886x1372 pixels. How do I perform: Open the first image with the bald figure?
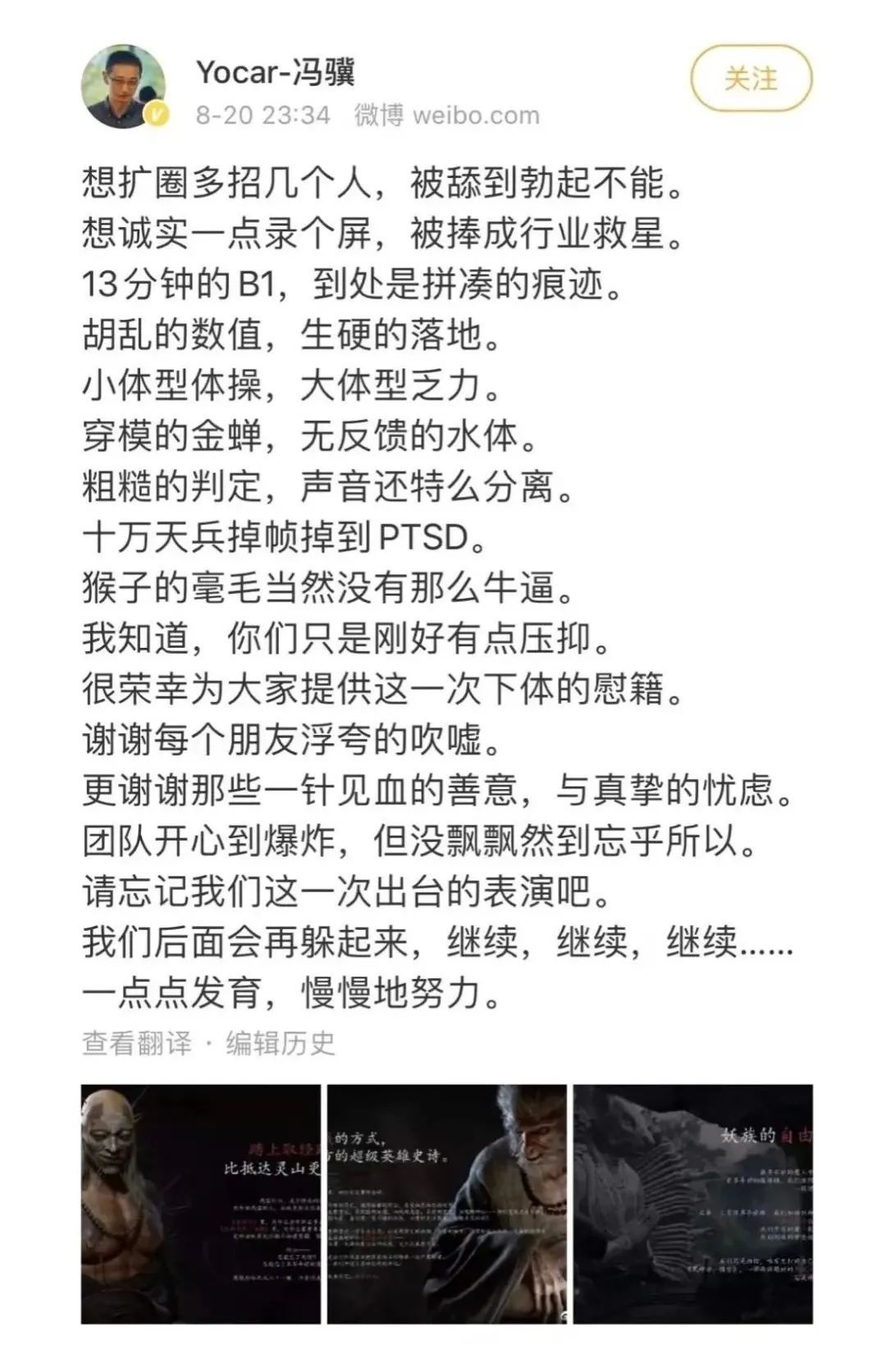[x=201, y=1203]
